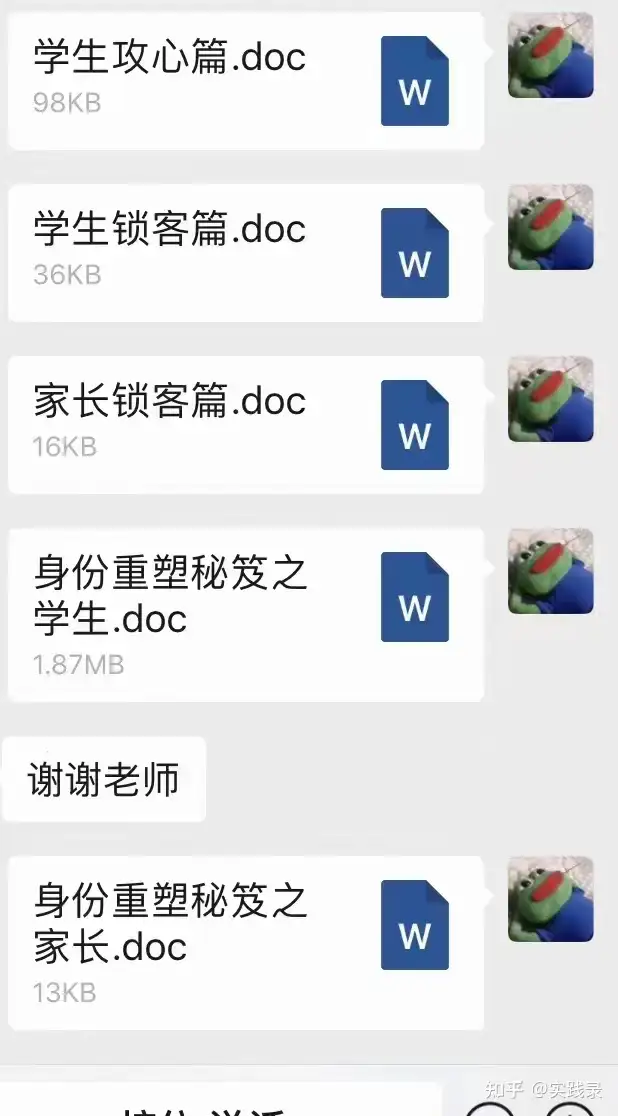Screen dimensions: 618x1116
Task: Open the 学生锁客篇.doc attachment
Action: click(x=245, y=252)
